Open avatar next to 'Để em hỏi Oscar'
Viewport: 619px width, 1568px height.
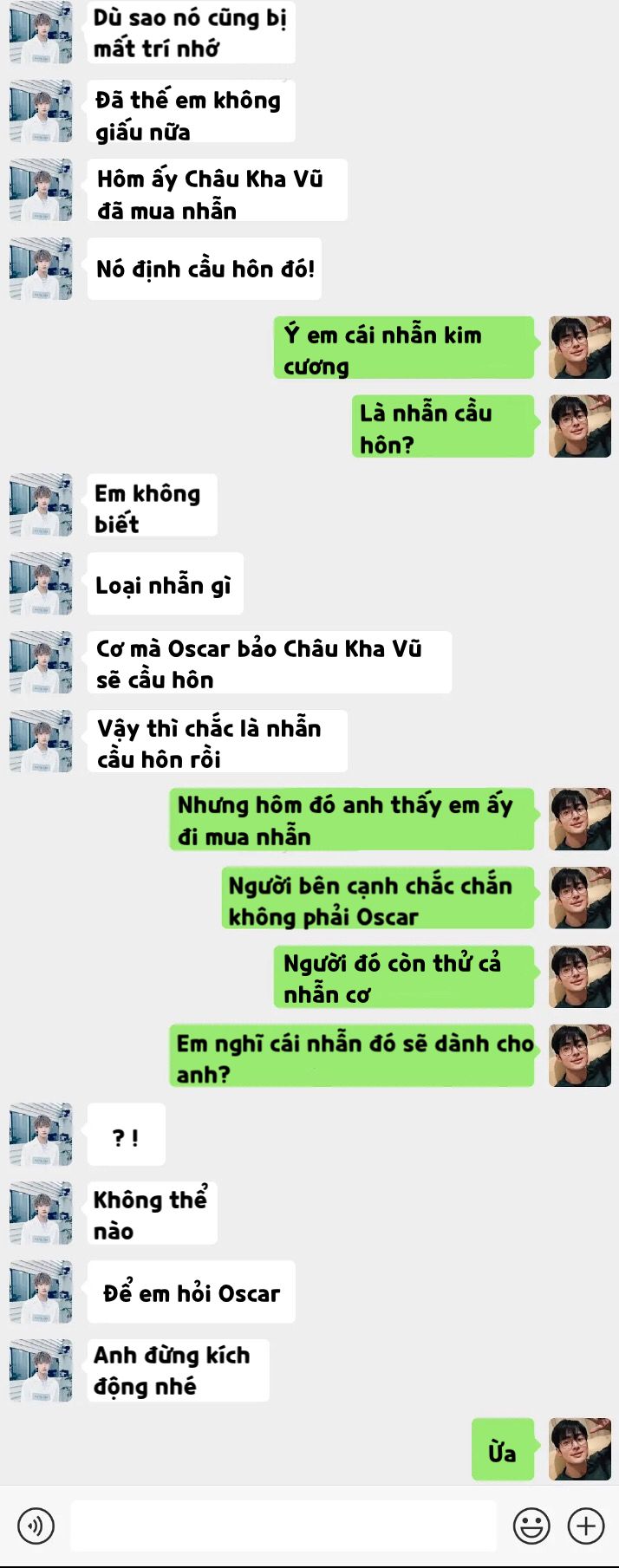point(41,1291)
